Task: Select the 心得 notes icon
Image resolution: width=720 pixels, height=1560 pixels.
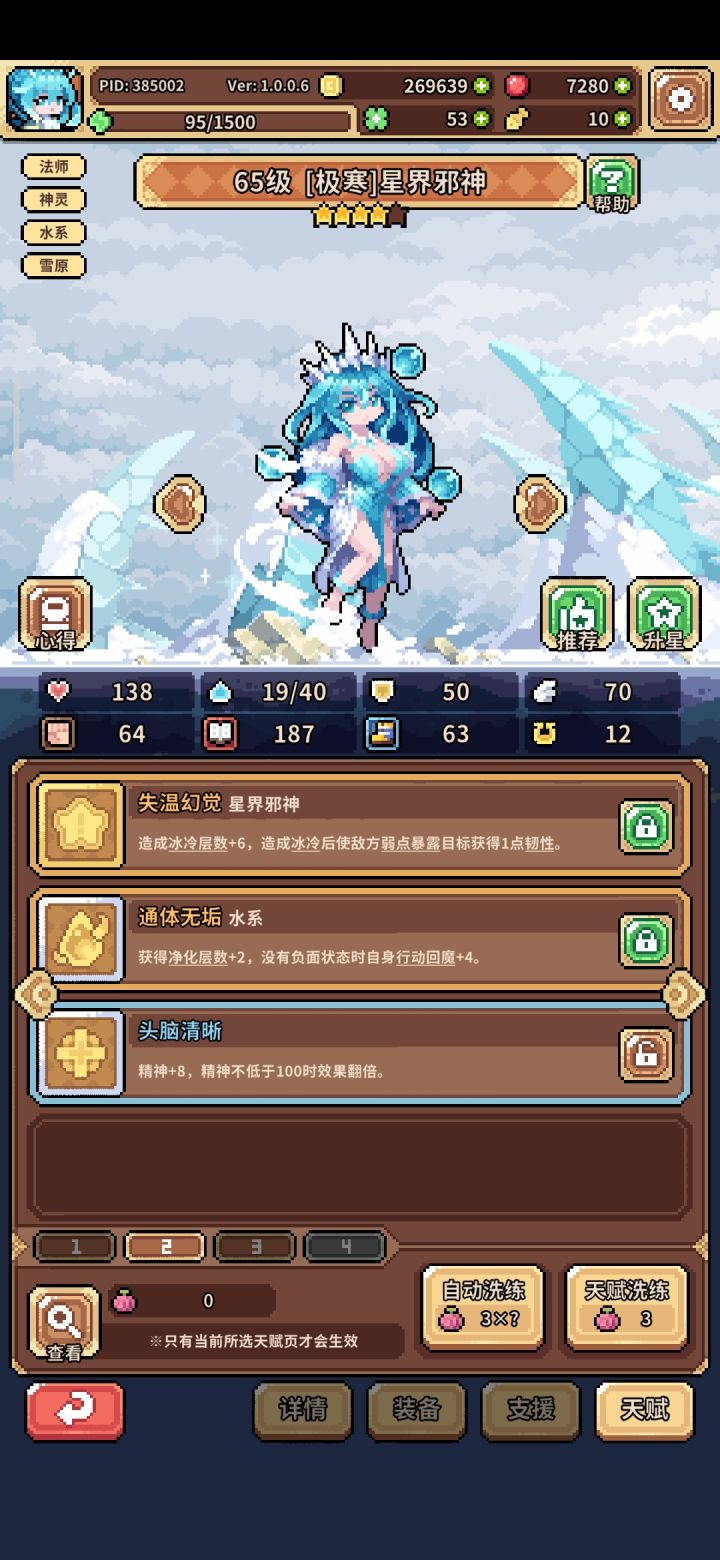Action: (57, 615)
